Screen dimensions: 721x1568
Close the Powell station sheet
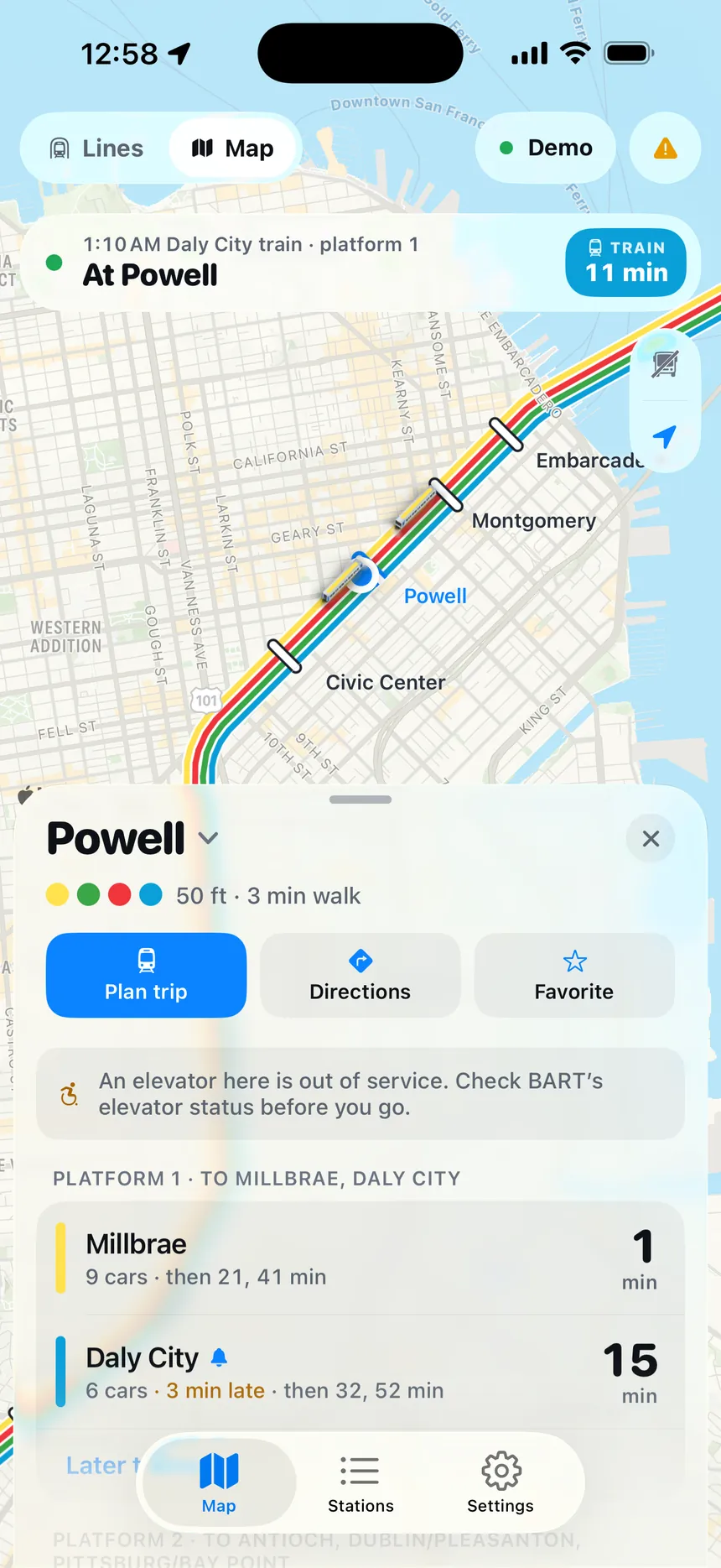[x=651, y=838]
